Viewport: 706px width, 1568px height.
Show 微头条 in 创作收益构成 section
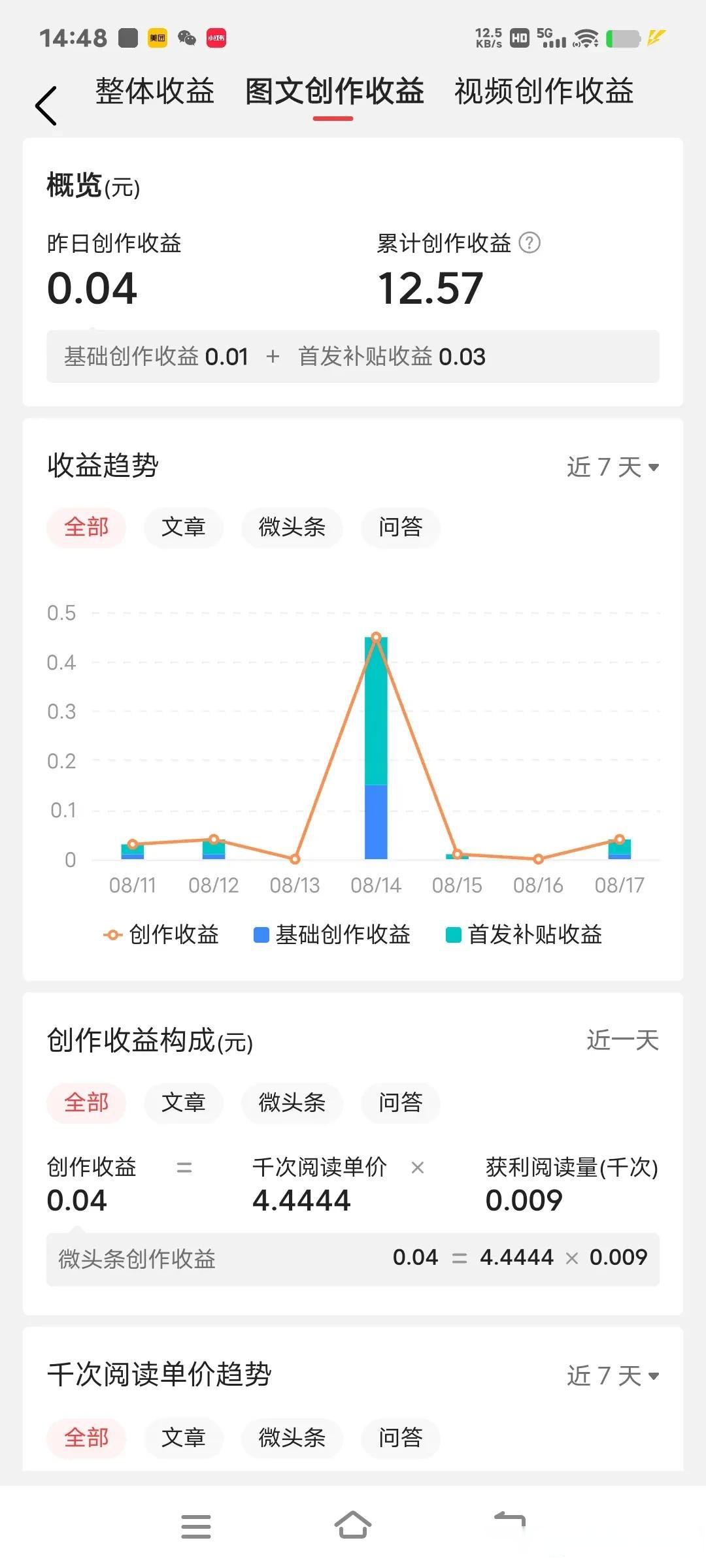point(292,1102)
